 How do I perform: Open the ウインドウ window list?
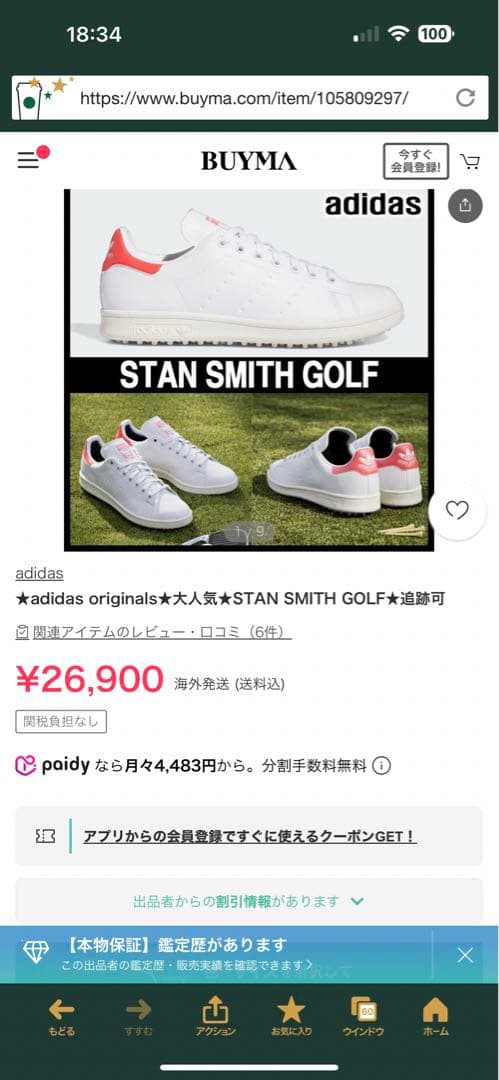click(363, 1016)
